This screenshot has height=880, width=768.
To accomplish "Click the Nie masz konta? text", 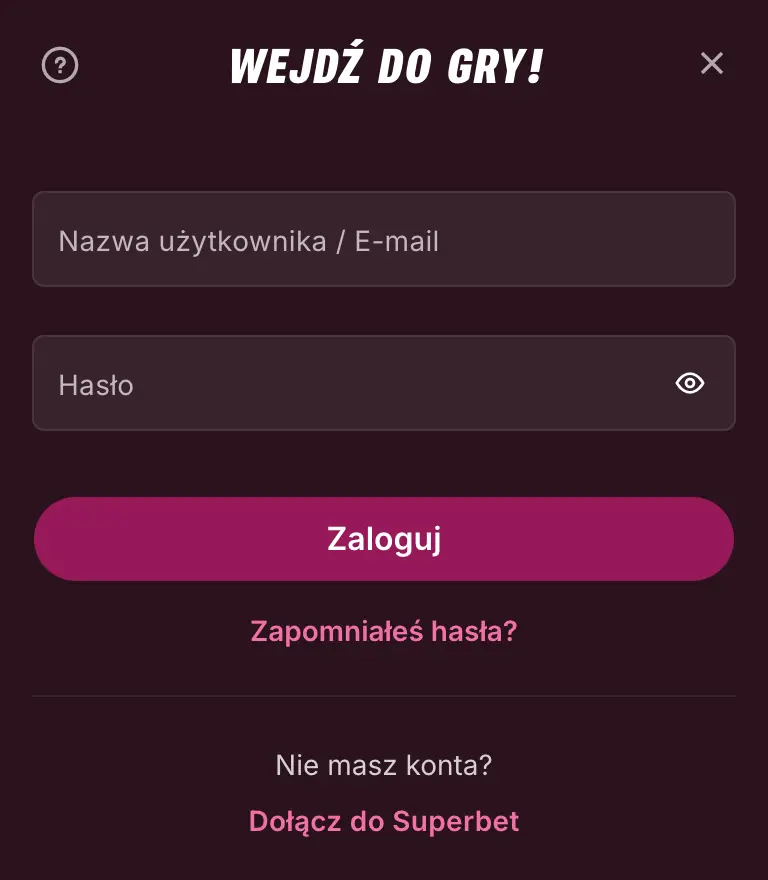I will coord(384,765).
